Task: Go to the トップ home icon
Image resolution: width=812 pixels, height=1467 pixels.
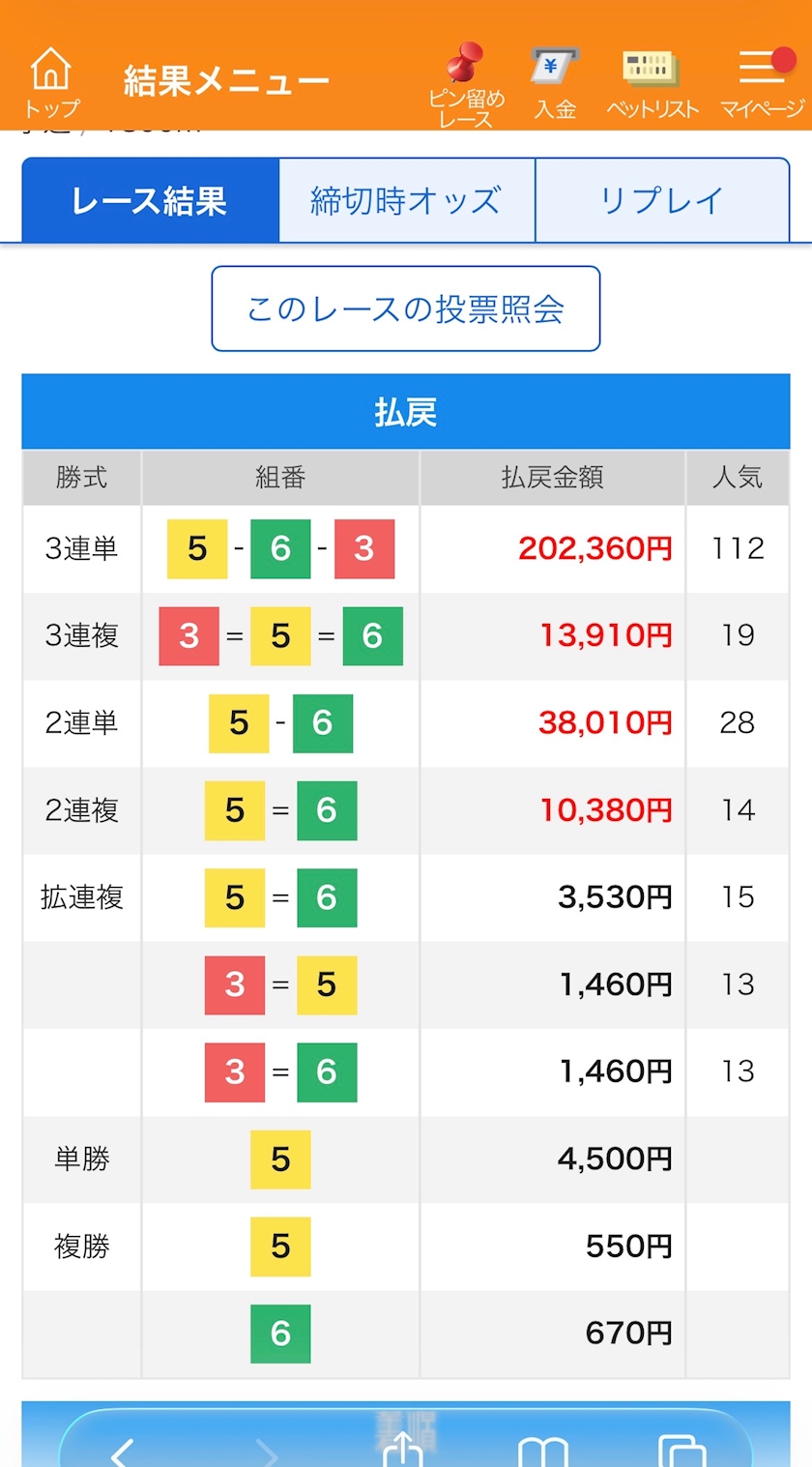Action: 51,83
